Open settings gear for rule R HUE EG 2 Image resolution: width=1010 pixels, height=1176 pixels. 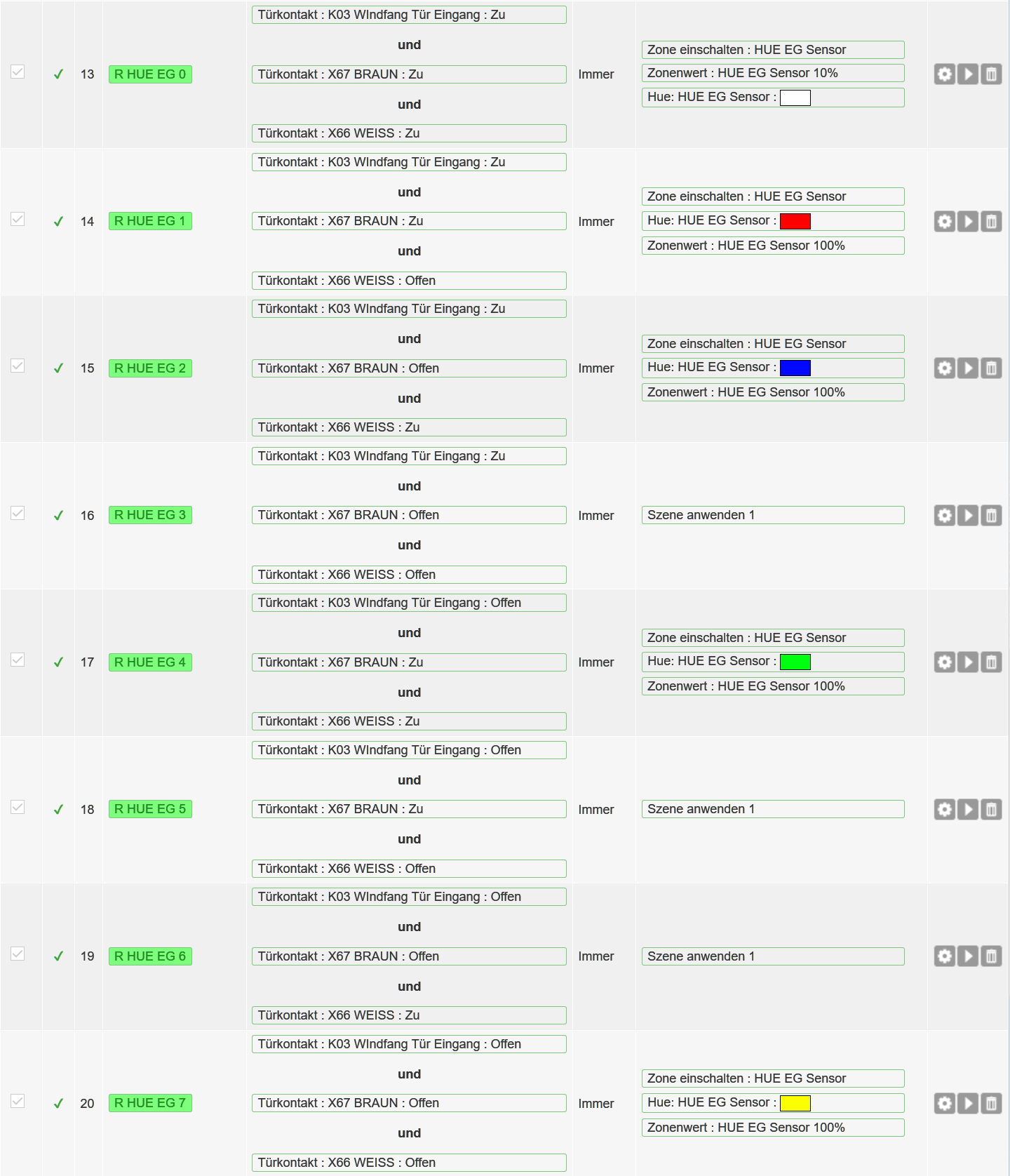945,368
